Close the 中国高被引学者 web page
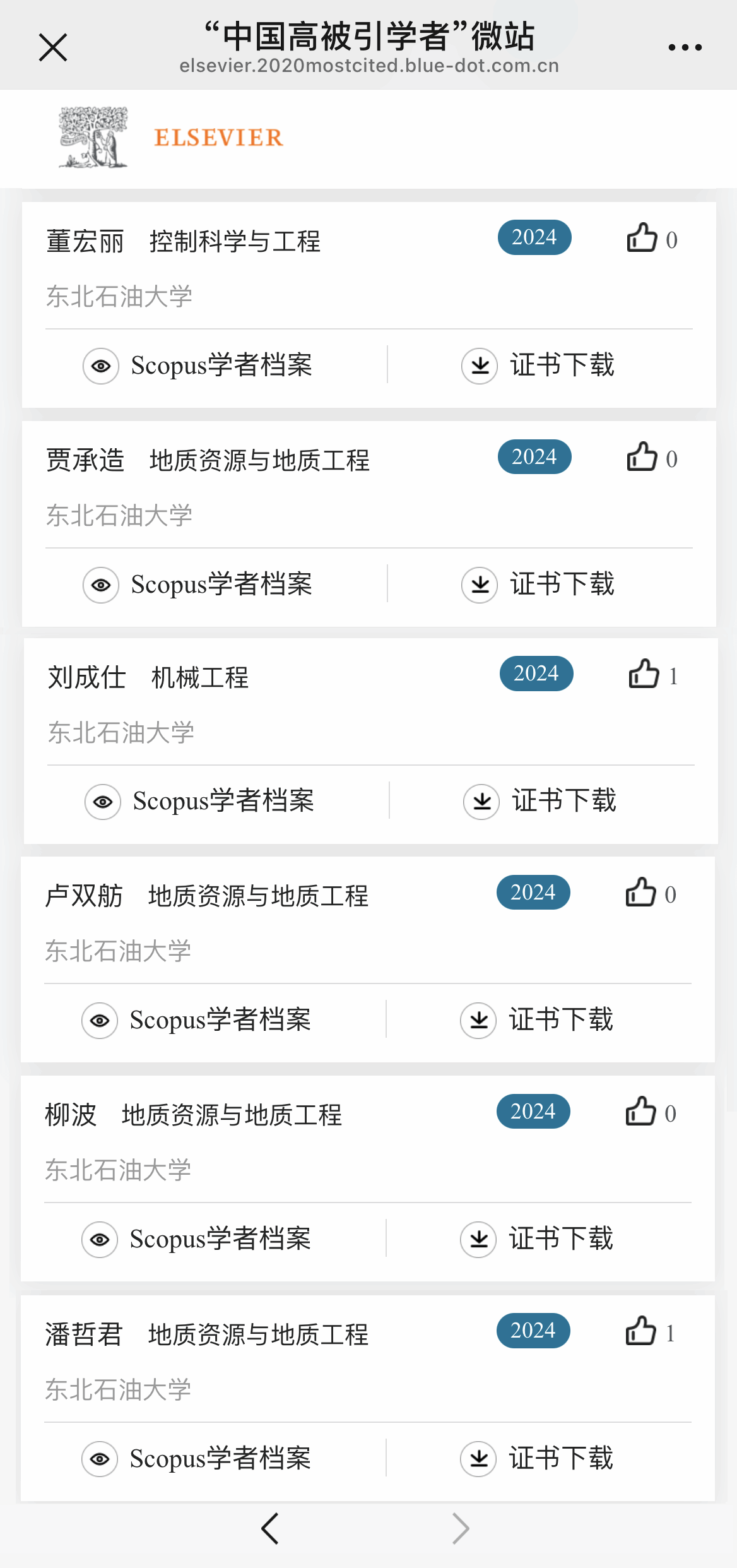737x1568 pixels. pyautogui.click(x=53, y=47)
